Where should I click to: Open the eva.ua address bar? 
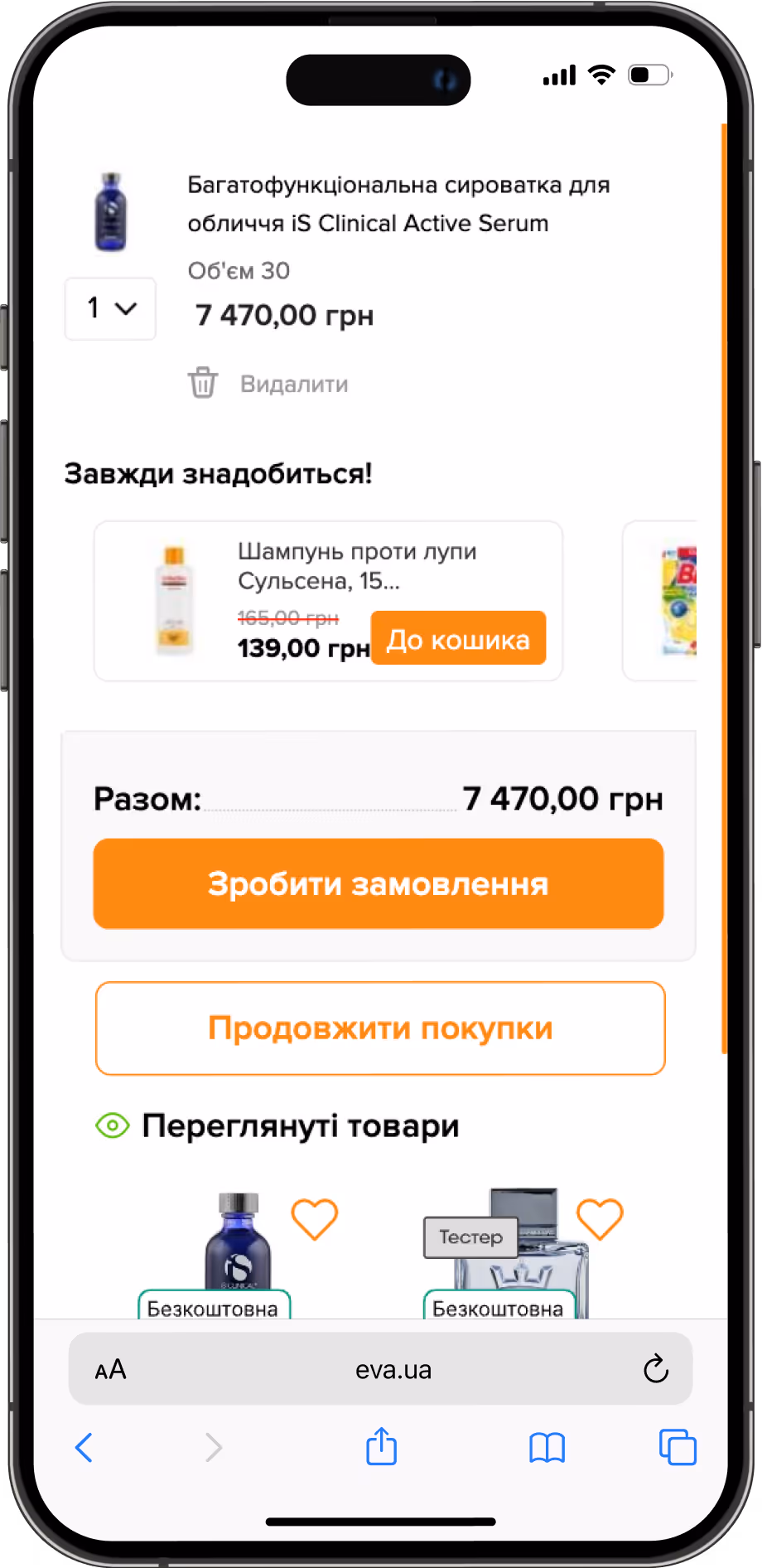click(x=393, y=1370)
